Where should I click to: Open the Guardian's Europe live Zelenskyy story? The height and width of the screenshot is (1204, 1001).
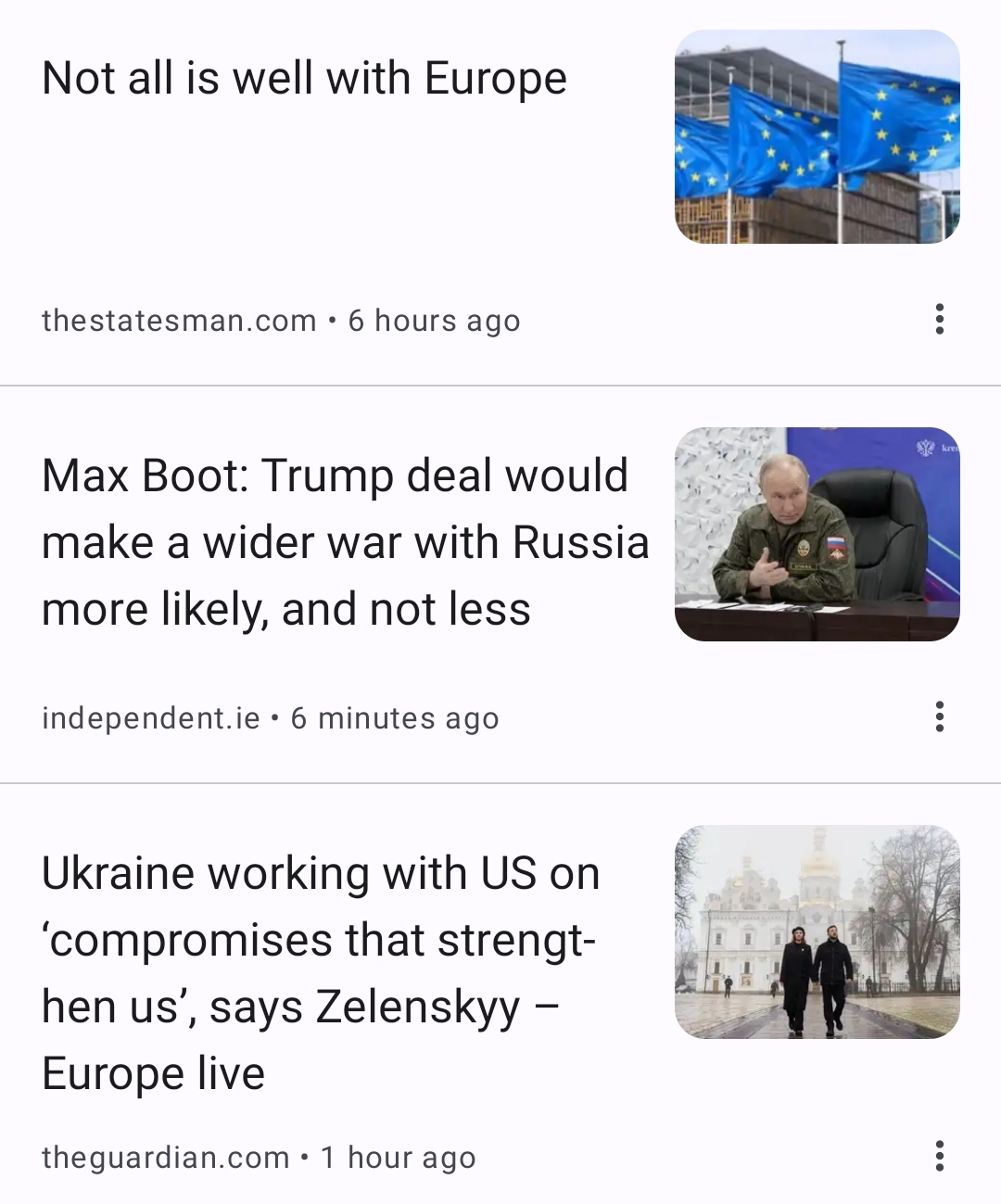pyautogui.click(x=320, y=973)
